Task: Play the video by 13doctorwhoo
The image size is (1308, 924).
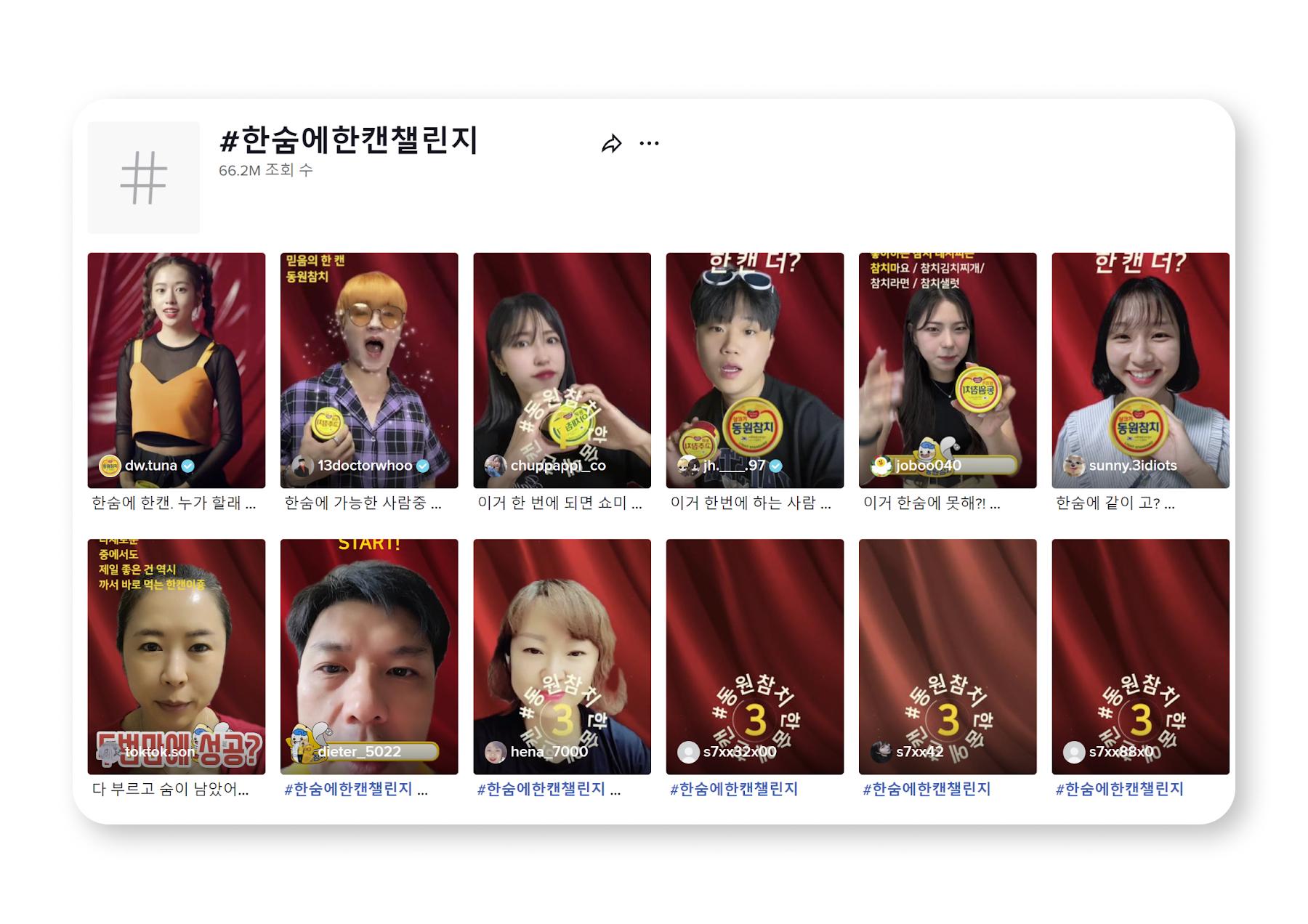Action: point(369,370)
